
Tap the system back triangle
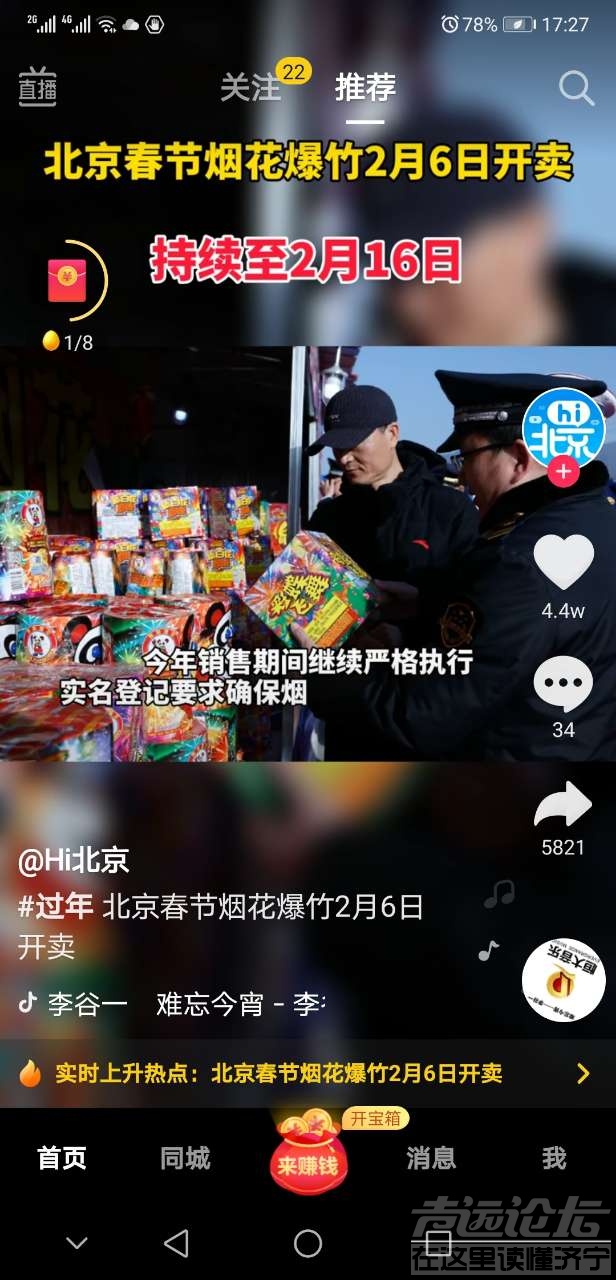[x=176, y=1243]
